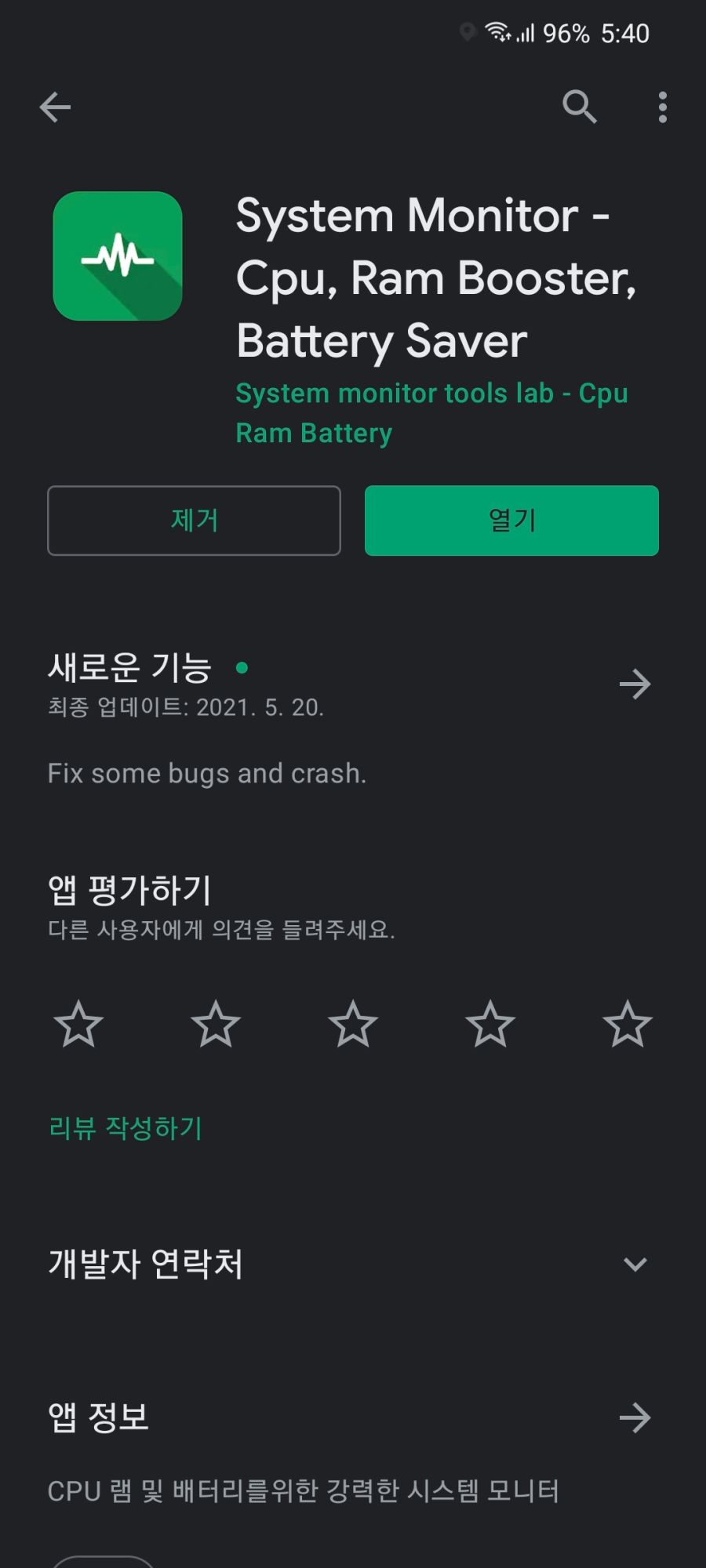Rate the app four stars
This screenshot has width=706, height=1568.
point(490,1024)
